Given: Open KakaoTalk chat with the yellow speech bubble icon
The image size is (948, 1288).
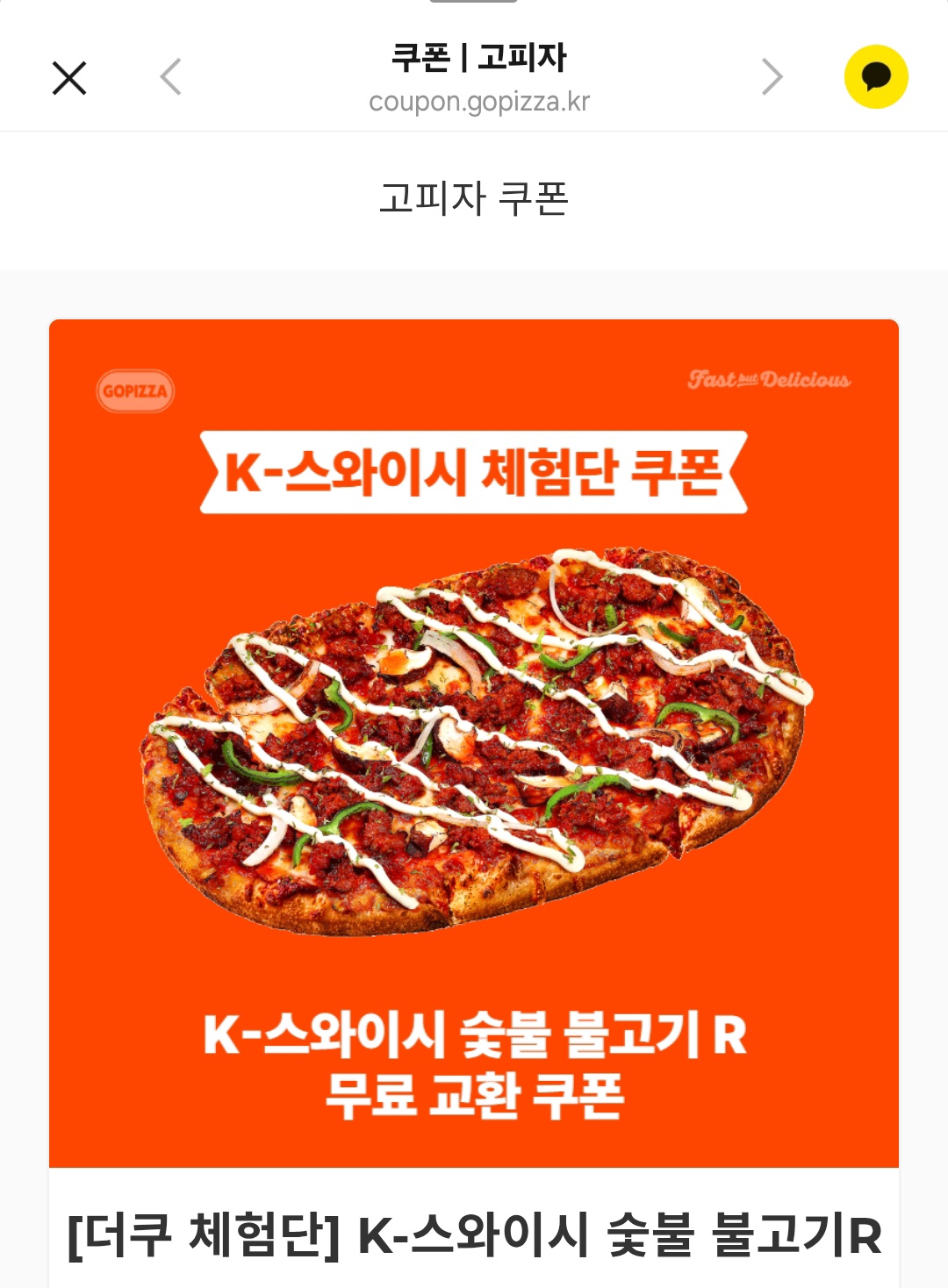Looking at the screenshot, I should coord(878,76).
